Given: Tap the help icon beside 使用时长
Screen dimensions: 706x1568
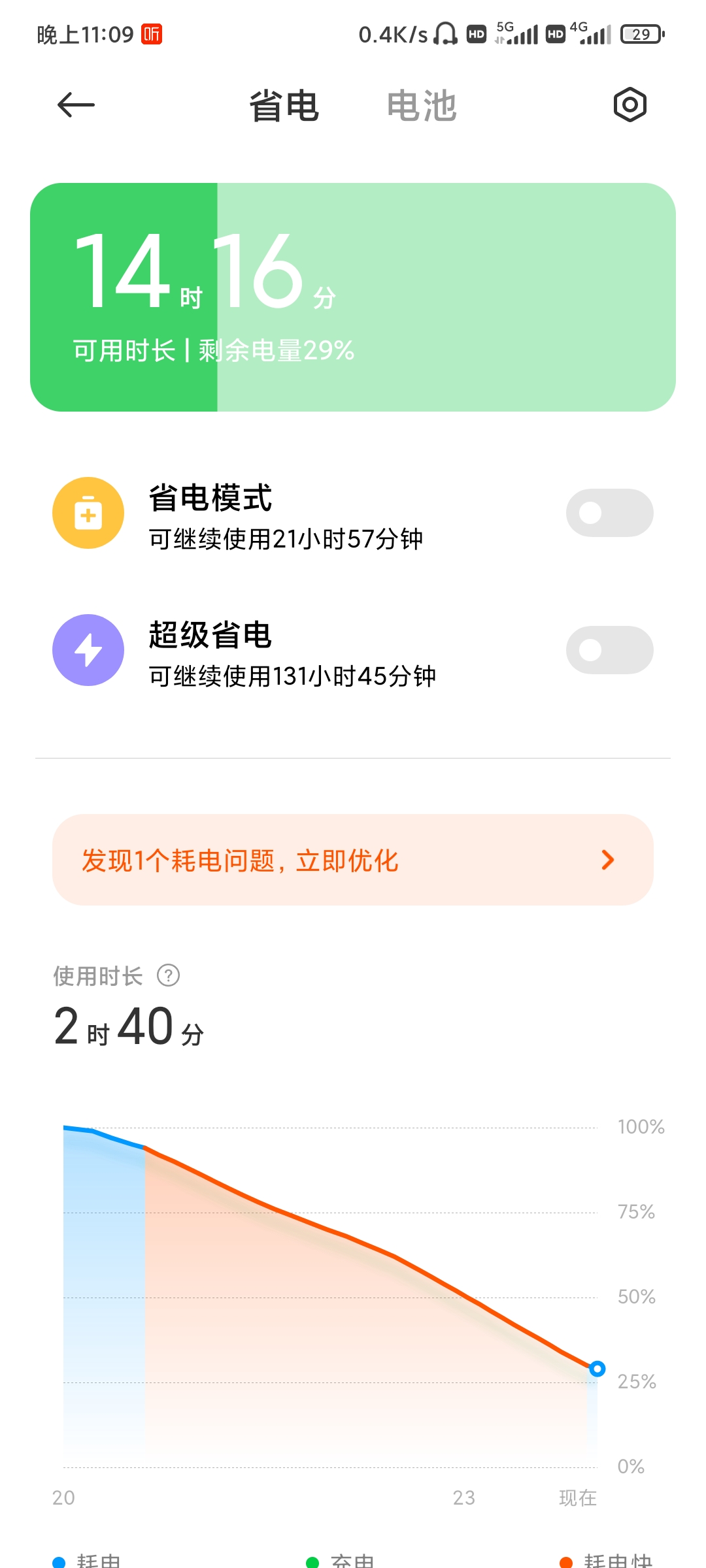Looking at the screenshot, I should [169, 975].
